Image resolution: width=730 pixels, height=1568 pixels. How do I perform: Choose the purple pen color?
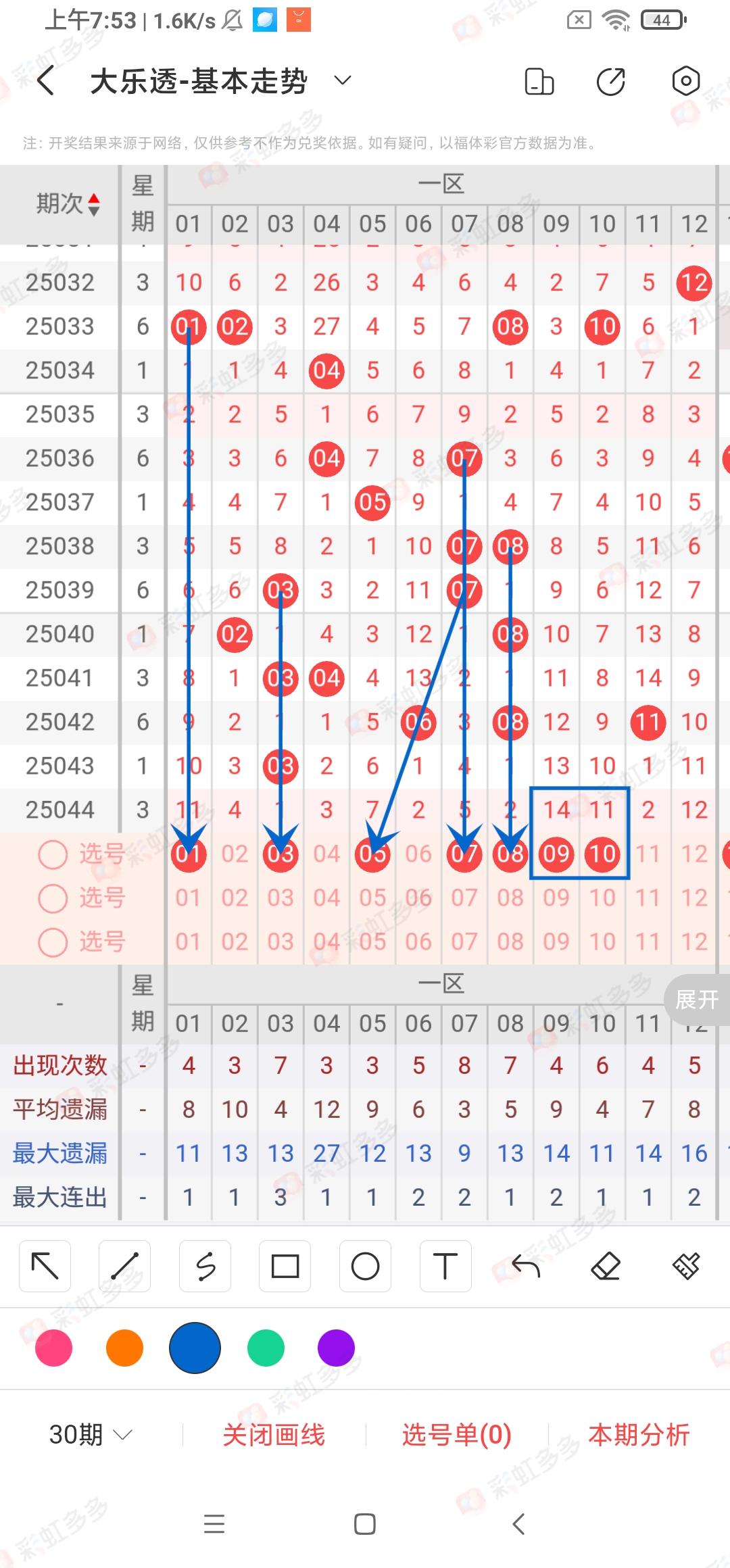pos(336,1348)
